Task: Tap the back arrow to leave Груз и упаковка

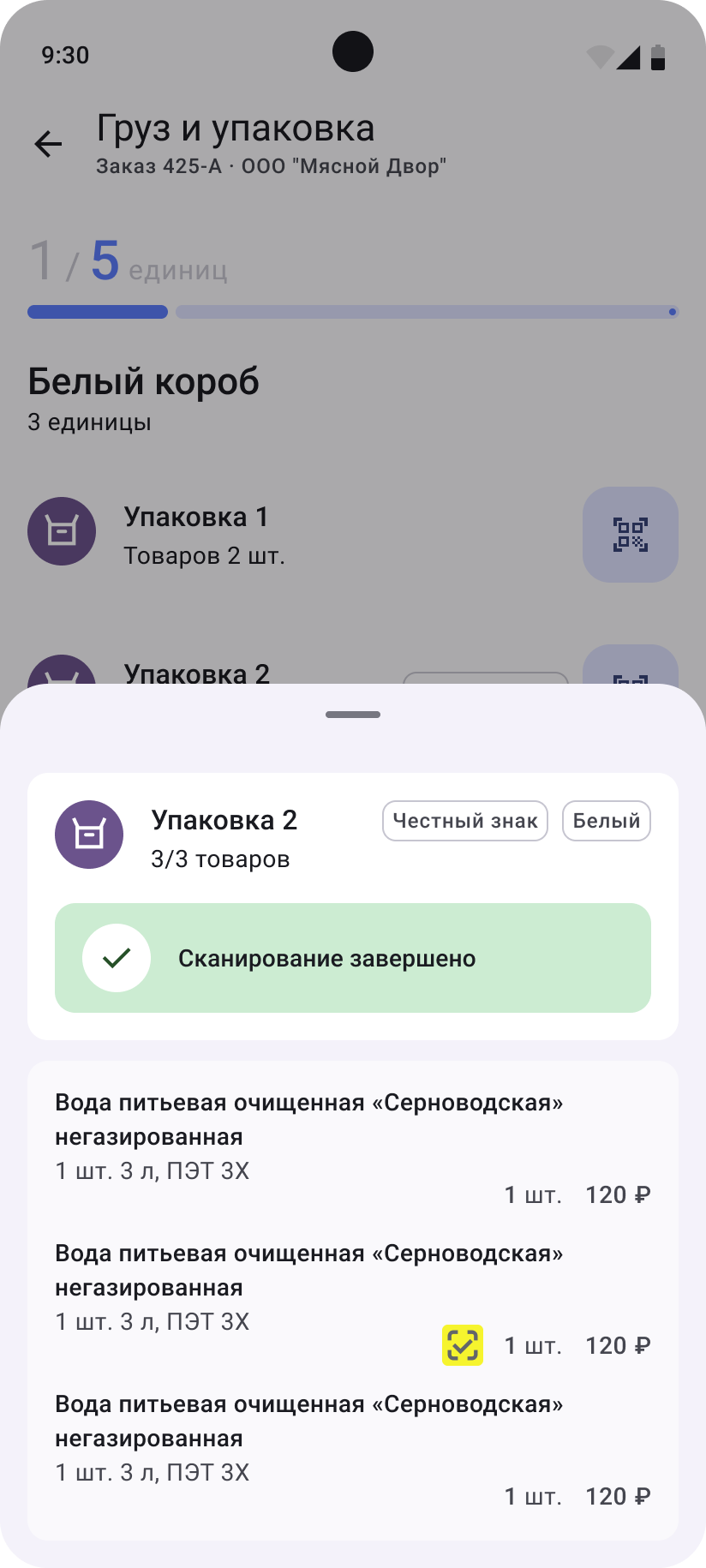Action: (47, 143)
